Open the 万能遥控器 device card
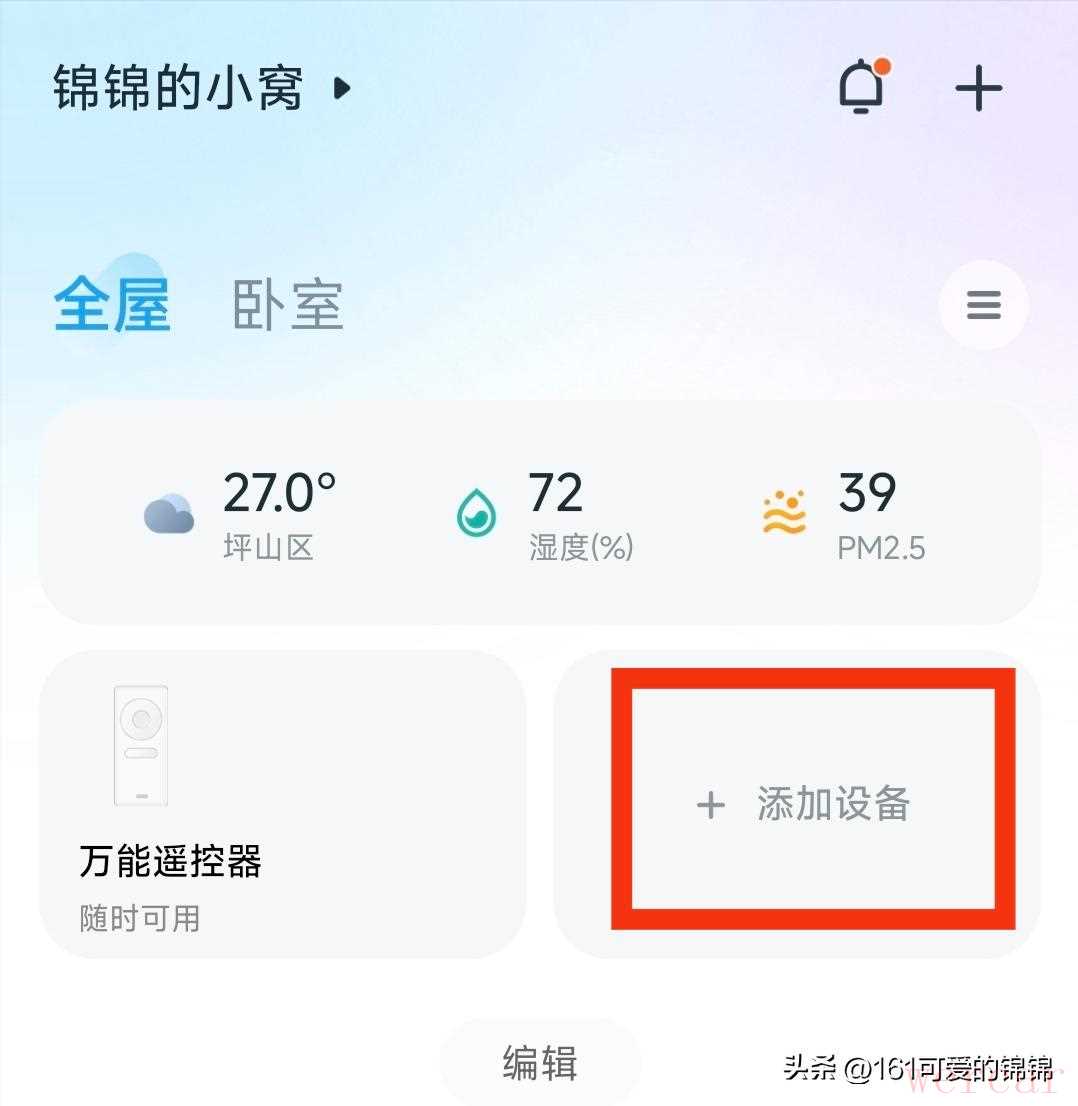The image size is (1078, 1106). point(282,803)
